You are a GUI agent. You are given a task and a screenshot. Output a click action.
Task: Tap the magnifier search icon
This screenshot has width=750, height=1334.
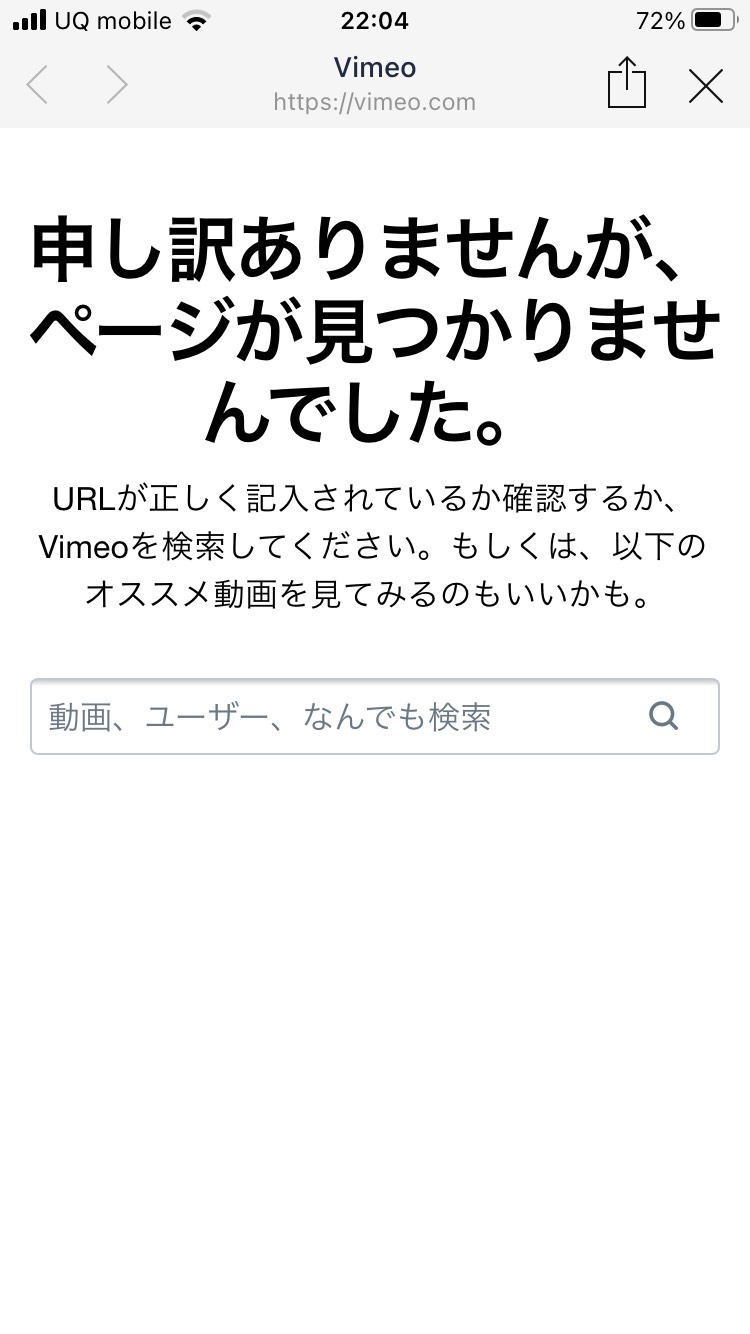(x=664, y=716)
